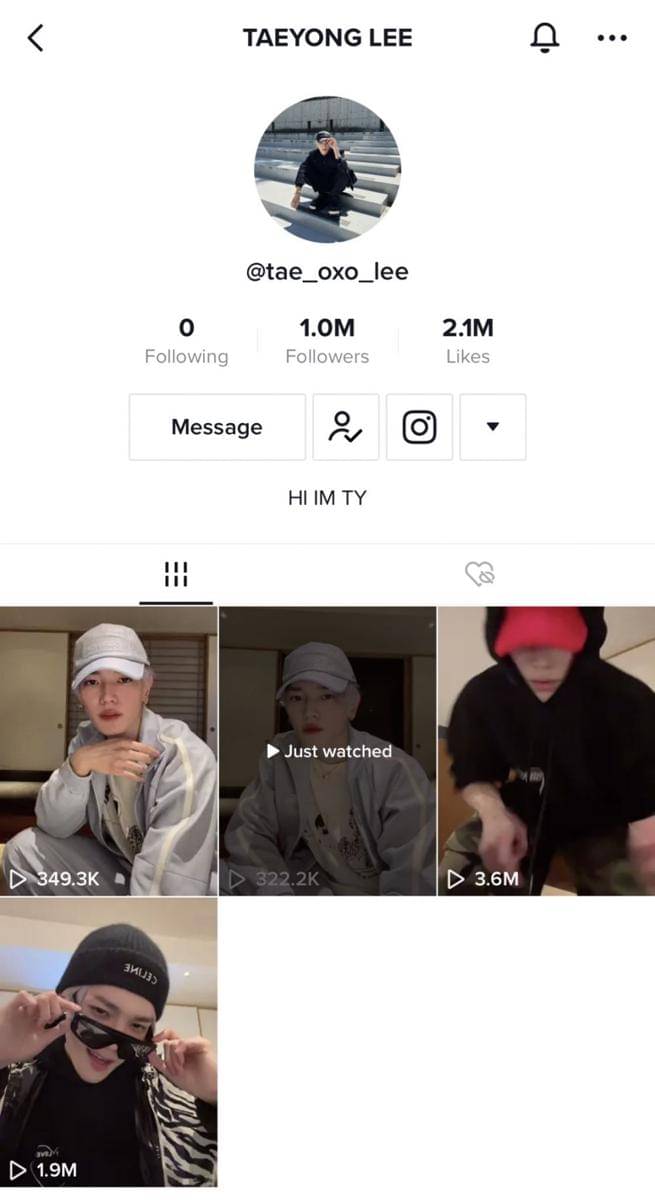
Task: View the 1.0M Followers list
Action: tap(327, 341)
